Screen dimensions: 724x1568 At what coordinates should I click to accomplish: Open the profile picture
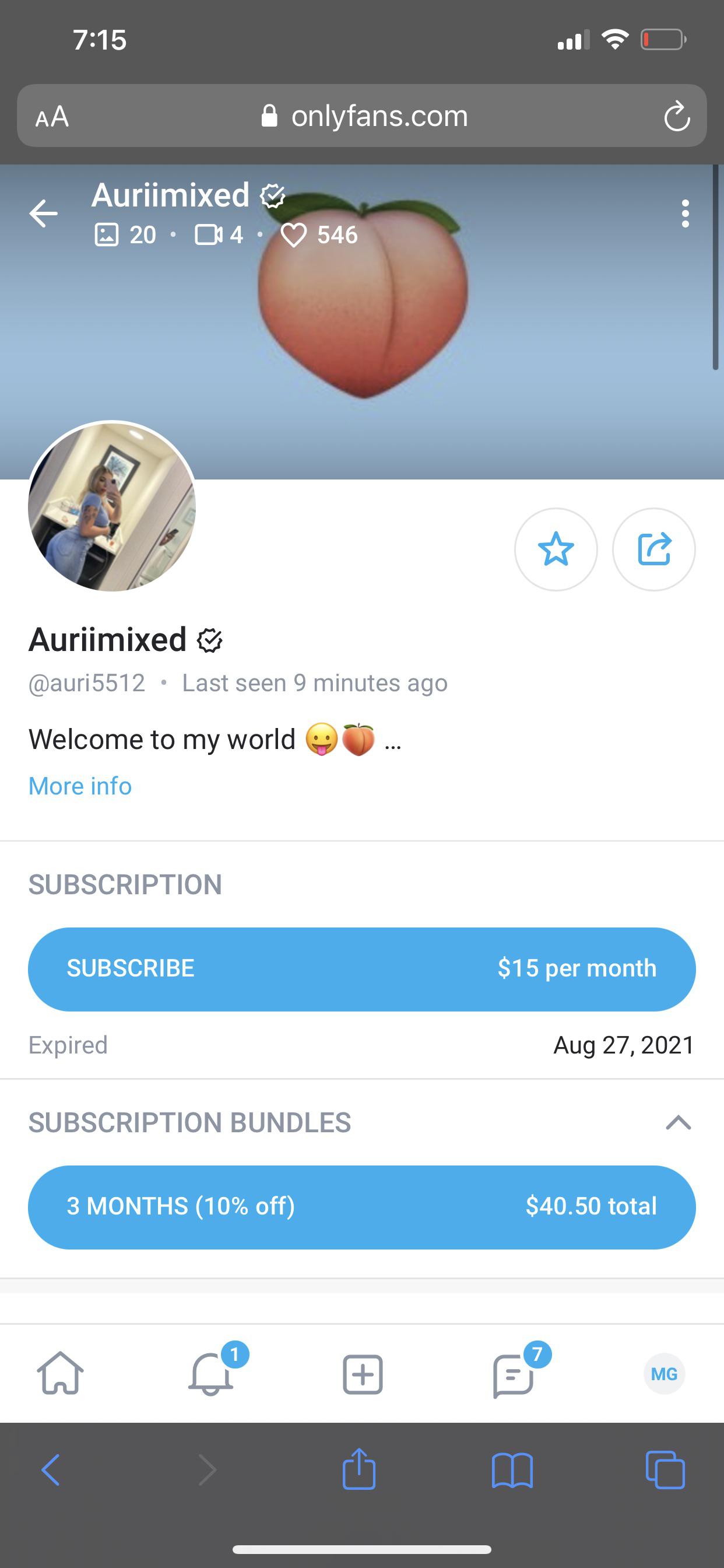[112, 506]
